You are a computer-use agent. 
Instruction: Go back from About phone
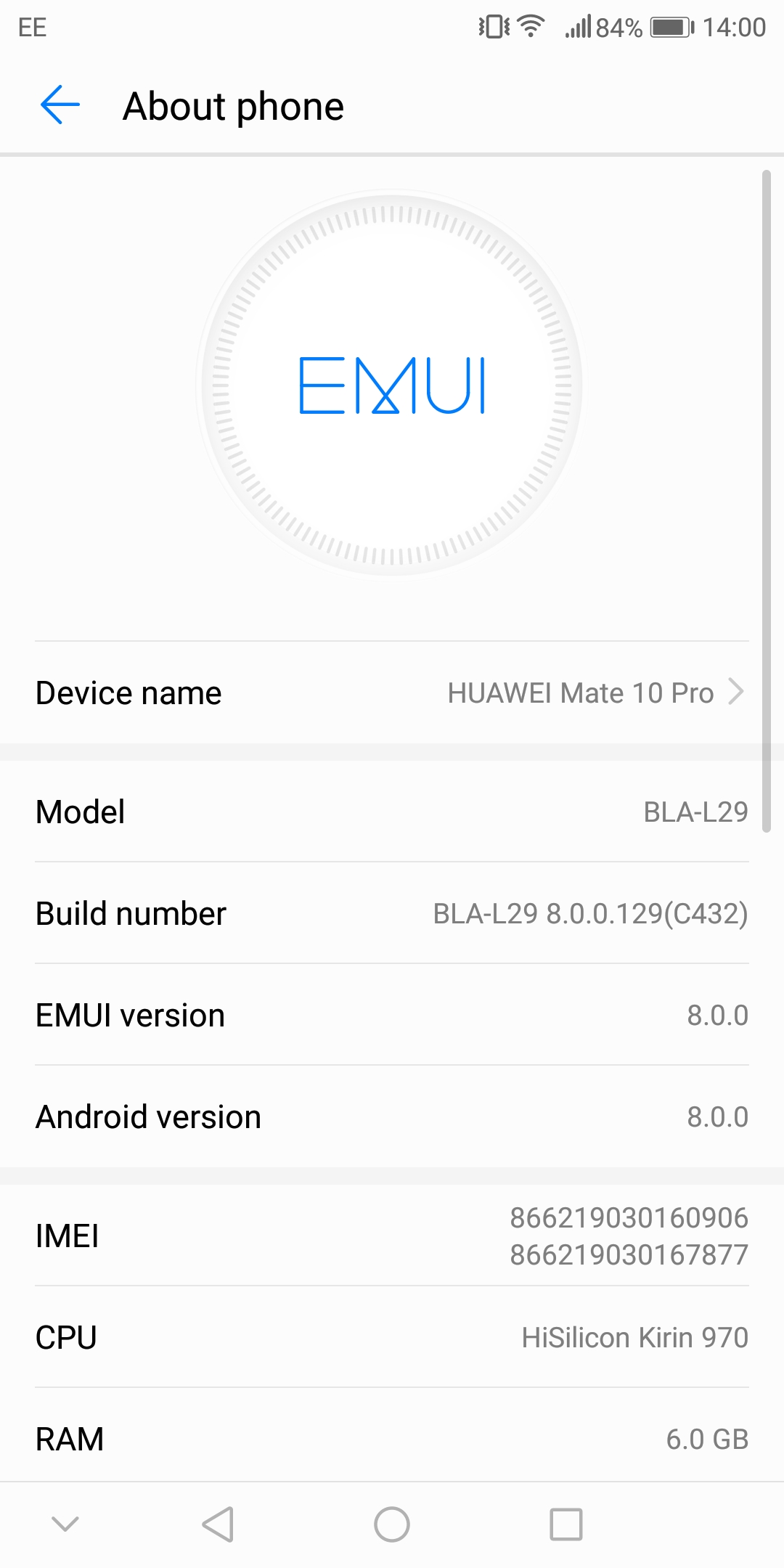click(60, 105)
